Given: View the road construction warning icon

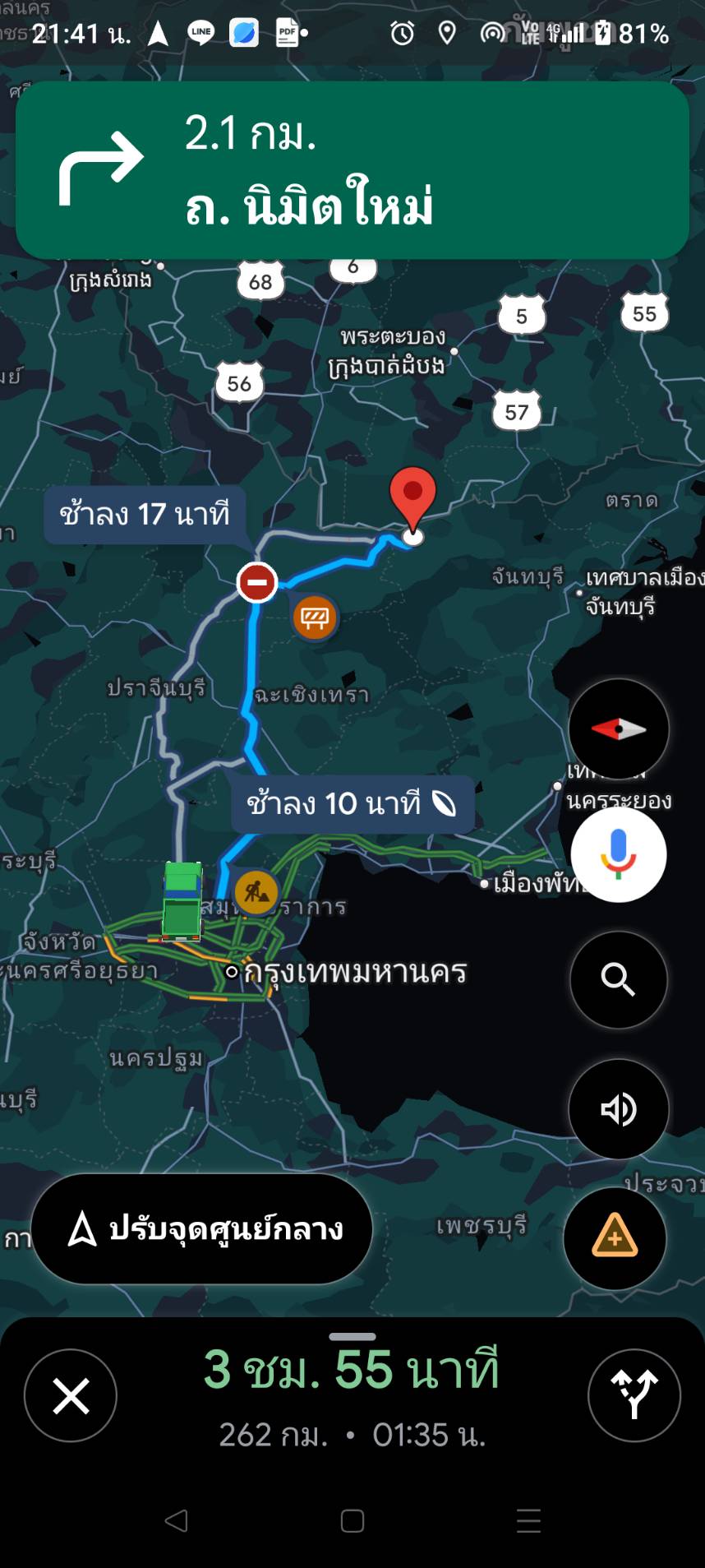Looking at the screenshot, I should coord(256,890).
